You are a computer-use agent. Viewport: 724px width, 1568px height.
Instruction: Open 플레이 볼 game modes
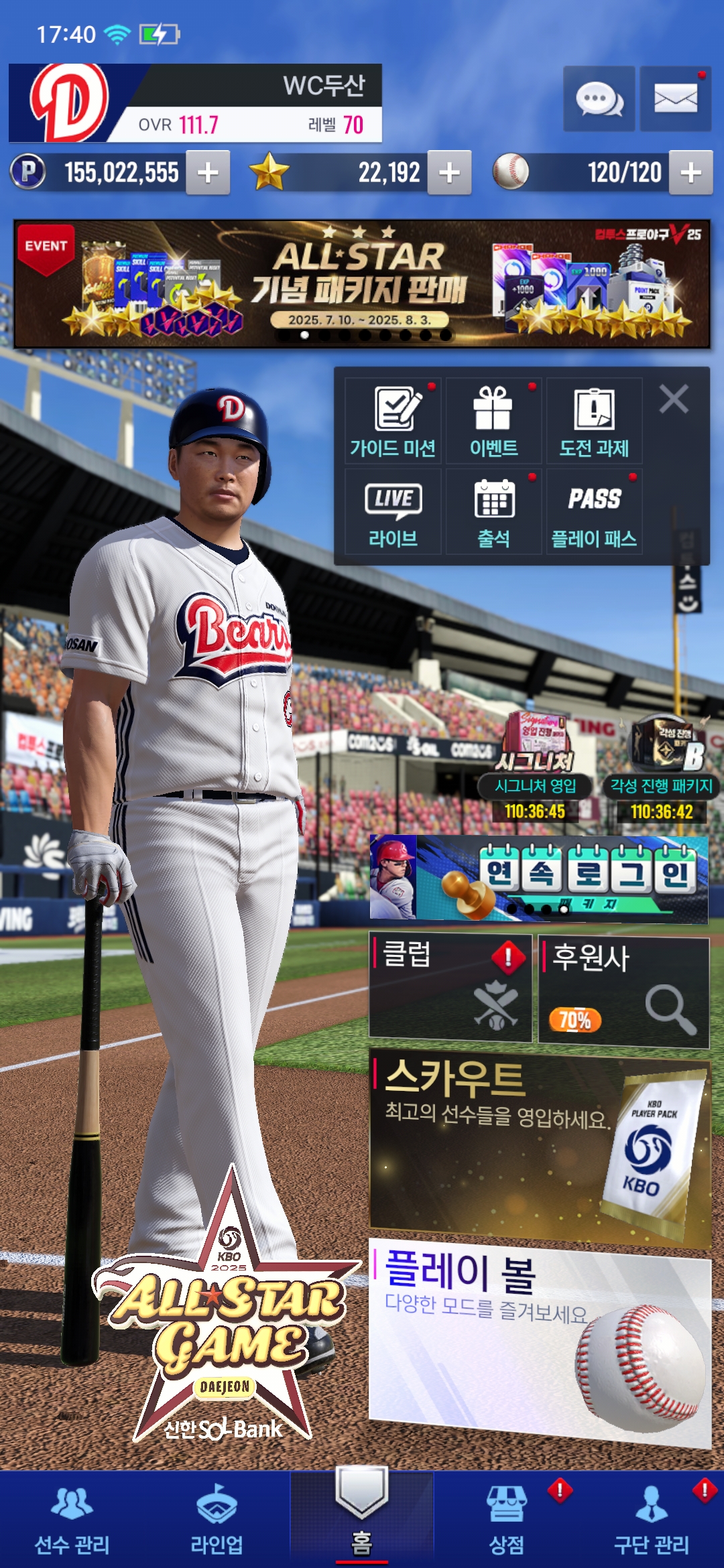coord(540,1342)
